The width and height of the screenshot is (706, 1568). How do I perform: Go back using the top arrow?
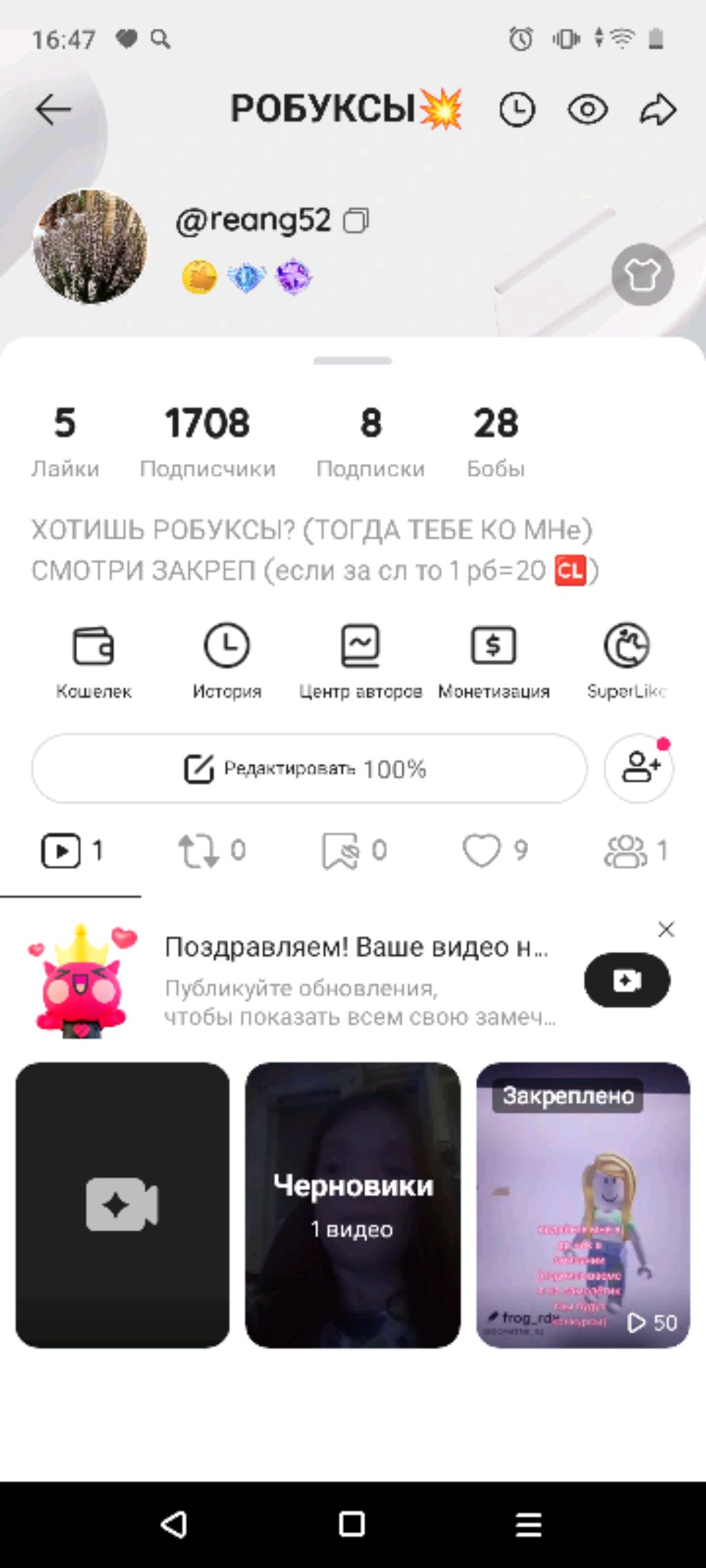coord(54,110)
